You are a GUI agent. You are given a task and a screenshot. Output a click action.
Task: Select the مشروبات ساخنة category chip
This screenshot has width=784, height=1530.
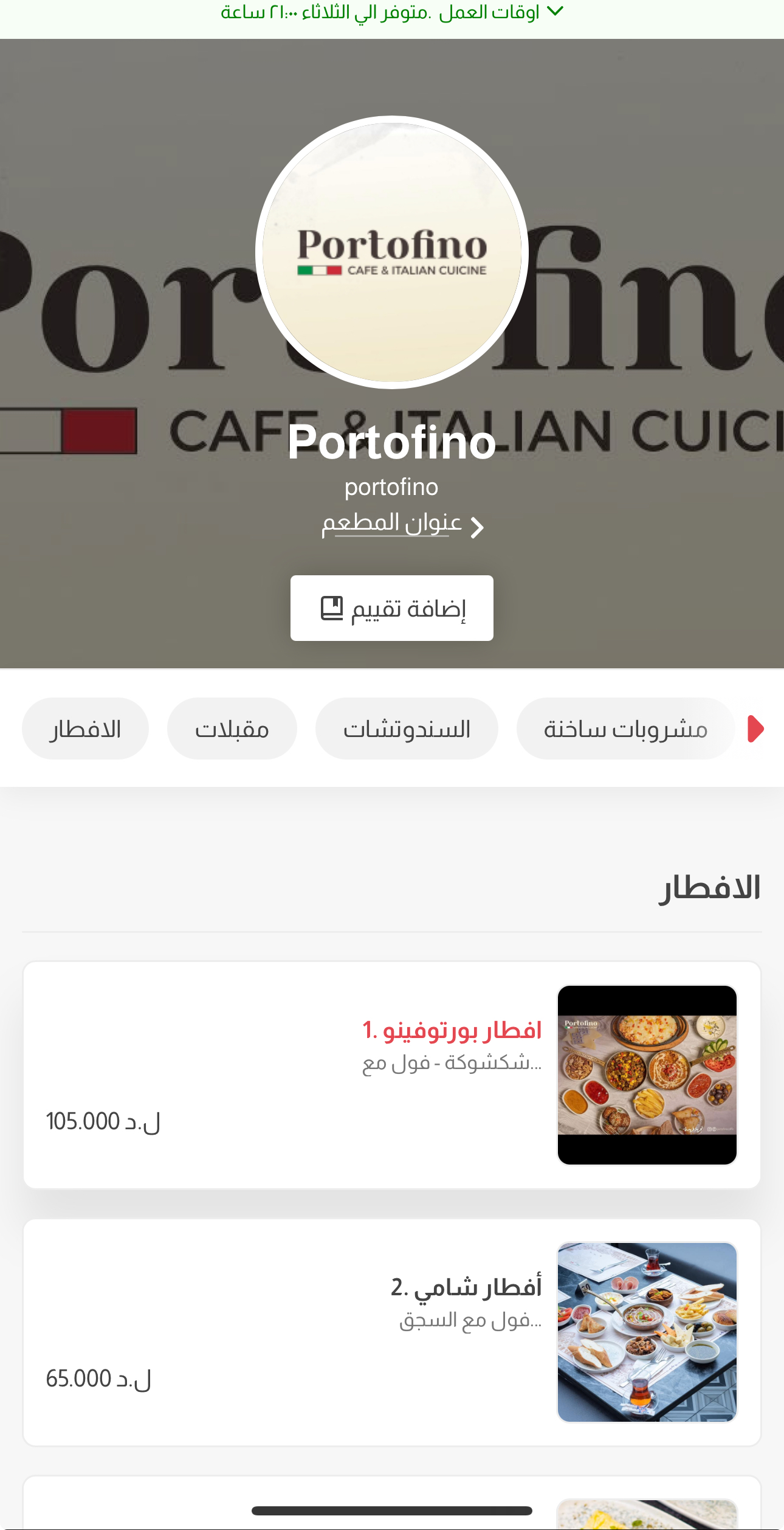[x=625, y=729]
